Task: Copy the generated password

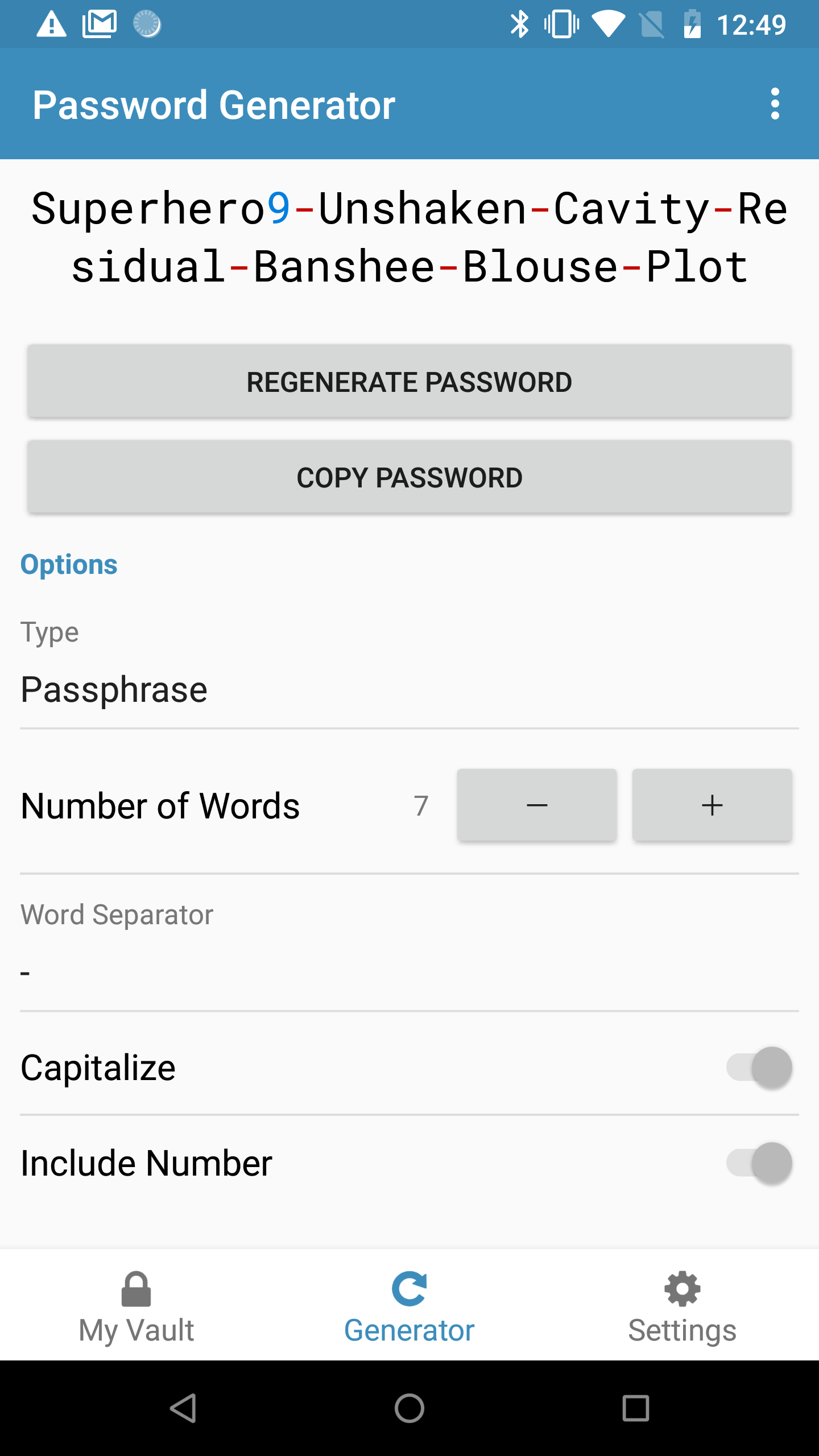Action: [409, 477]
